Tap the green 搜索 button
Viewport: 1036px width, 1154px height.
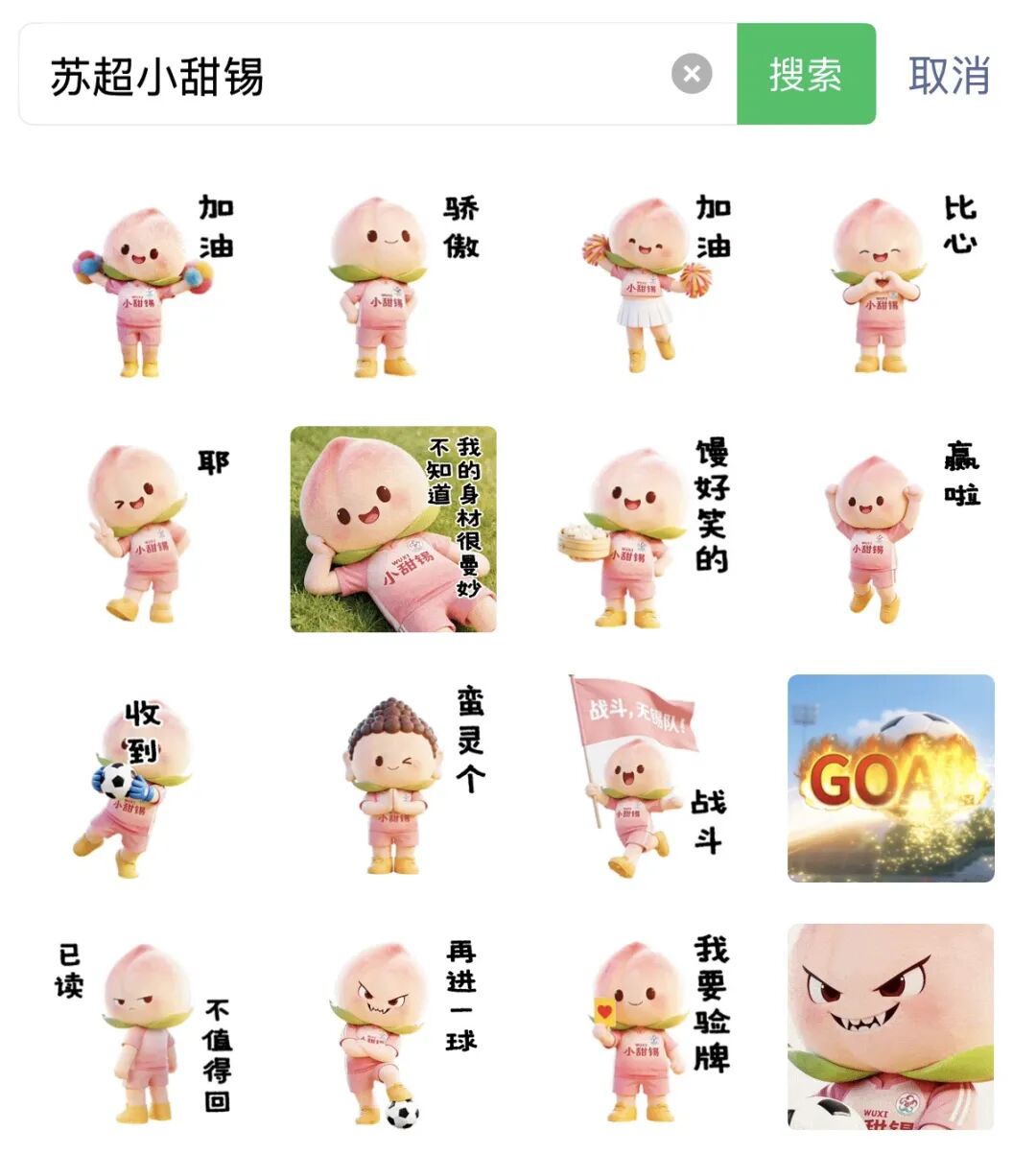click(806, 75)
